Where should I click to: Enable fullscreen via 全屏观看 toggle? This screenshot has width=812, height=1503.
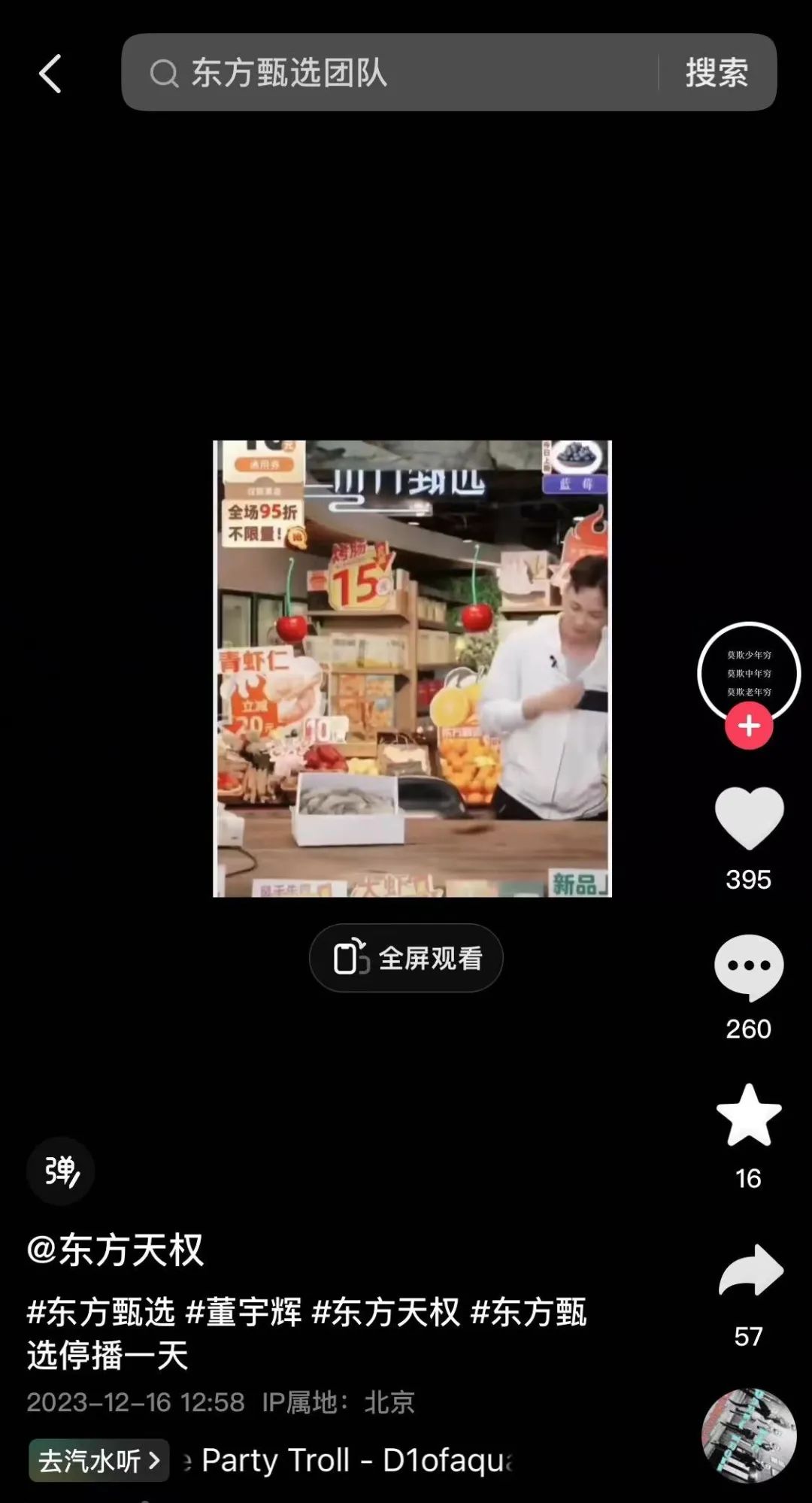pos(405,957)
